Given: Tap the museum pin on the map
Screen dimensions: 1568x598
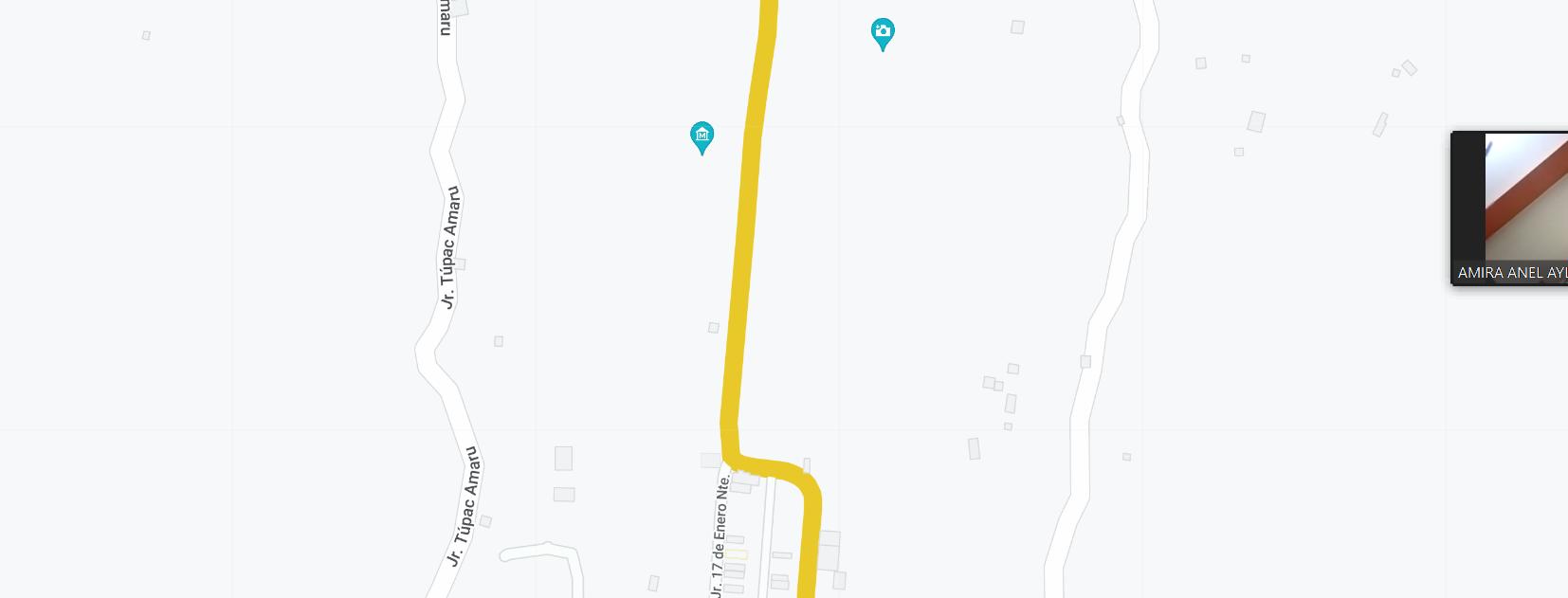Looking at the screenshot, I should pyautogui.click(x=702, y=136).
